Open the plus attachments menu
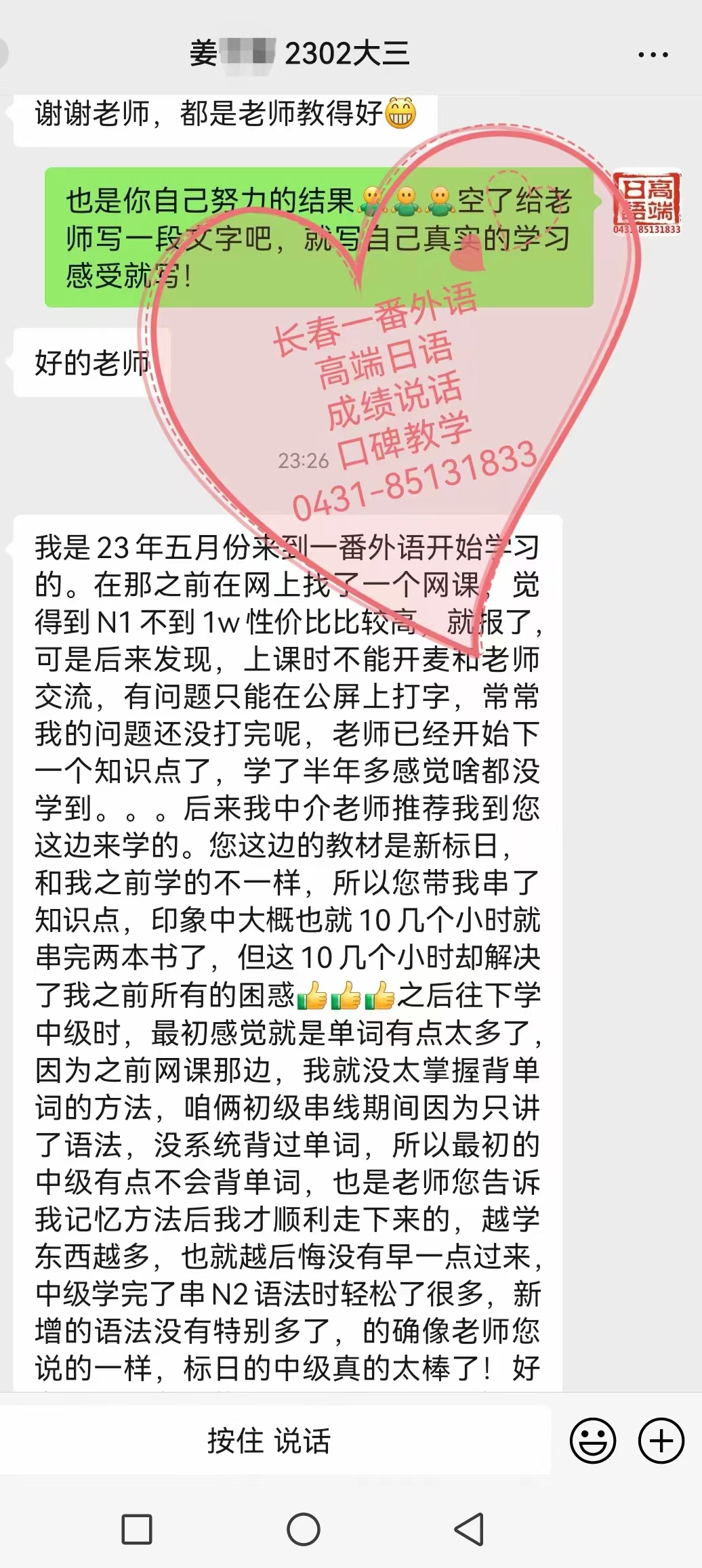 pyautogui.click(x=661, y=1441)
